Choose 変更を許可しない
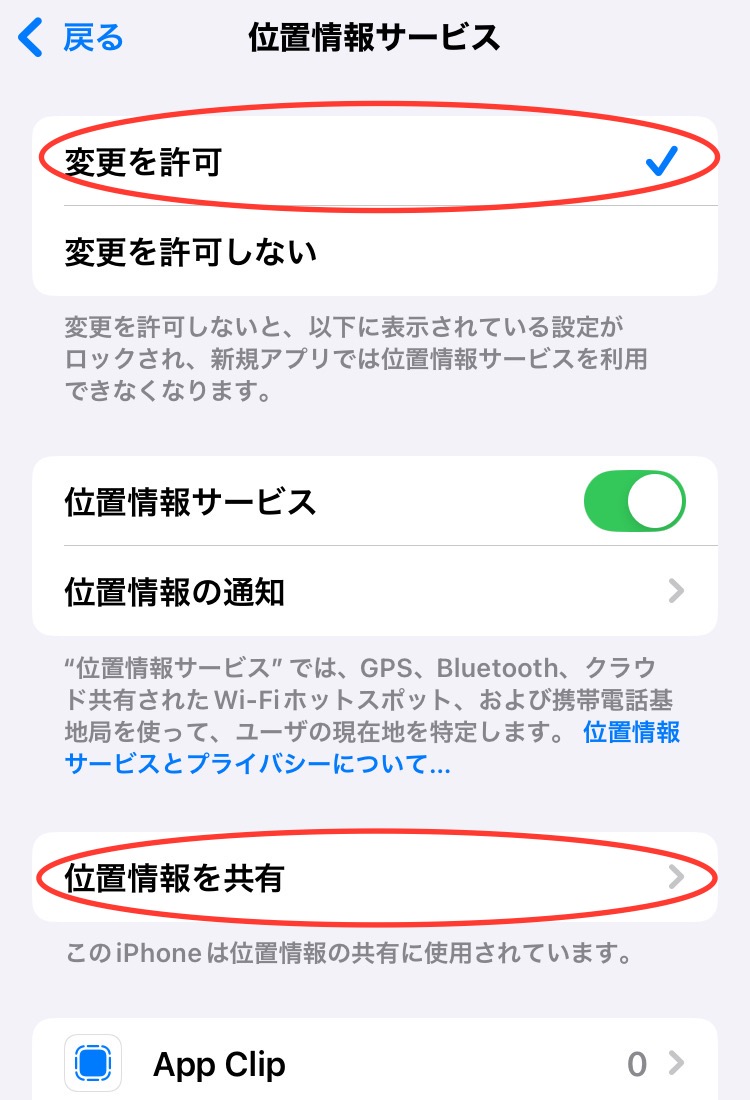The height and width of the screenshot is (1100, 750). 373,251
